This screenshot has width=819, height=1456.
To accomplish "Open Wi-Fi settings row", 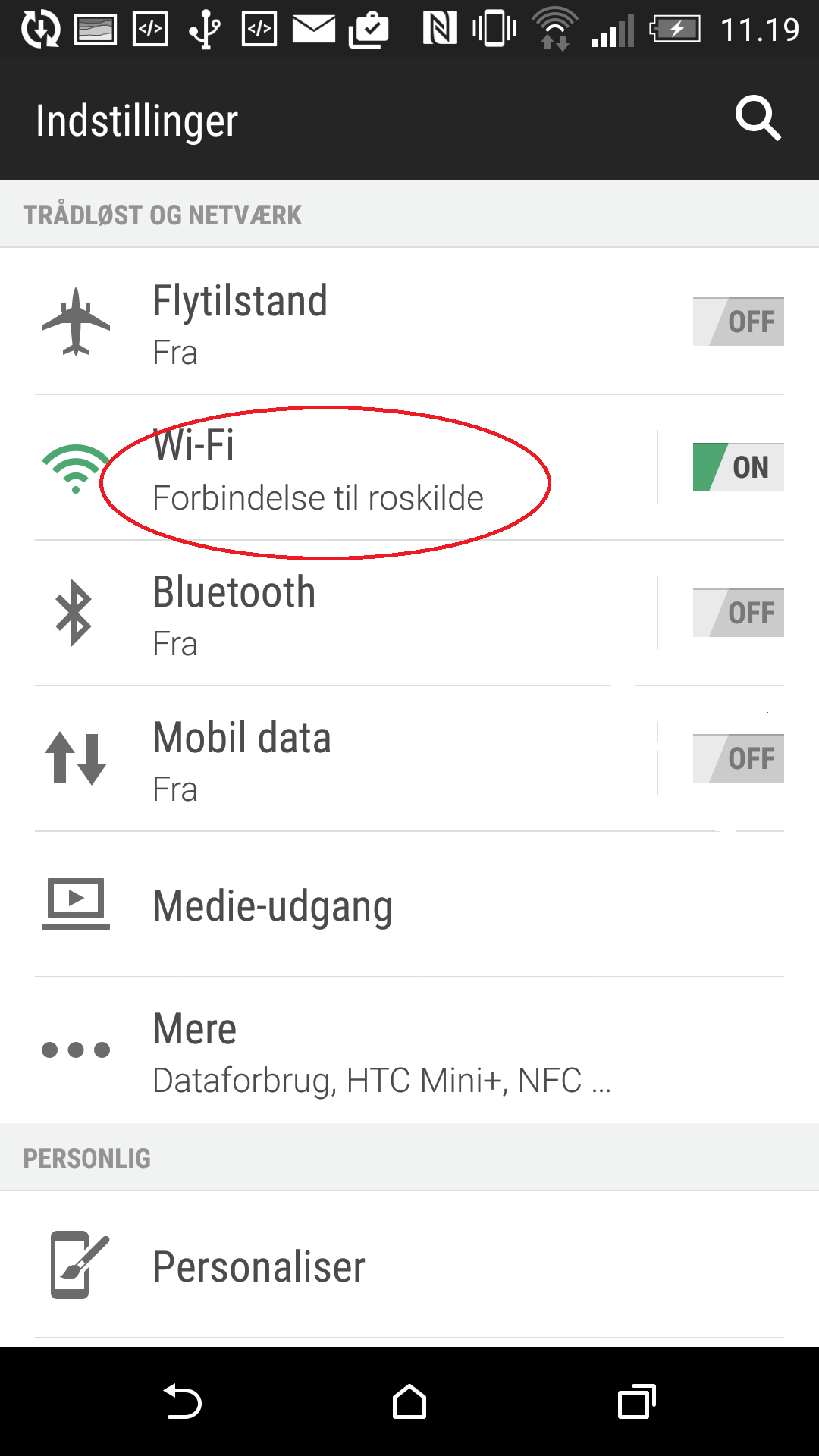I will pyautogui.click(x=345, y=468).
